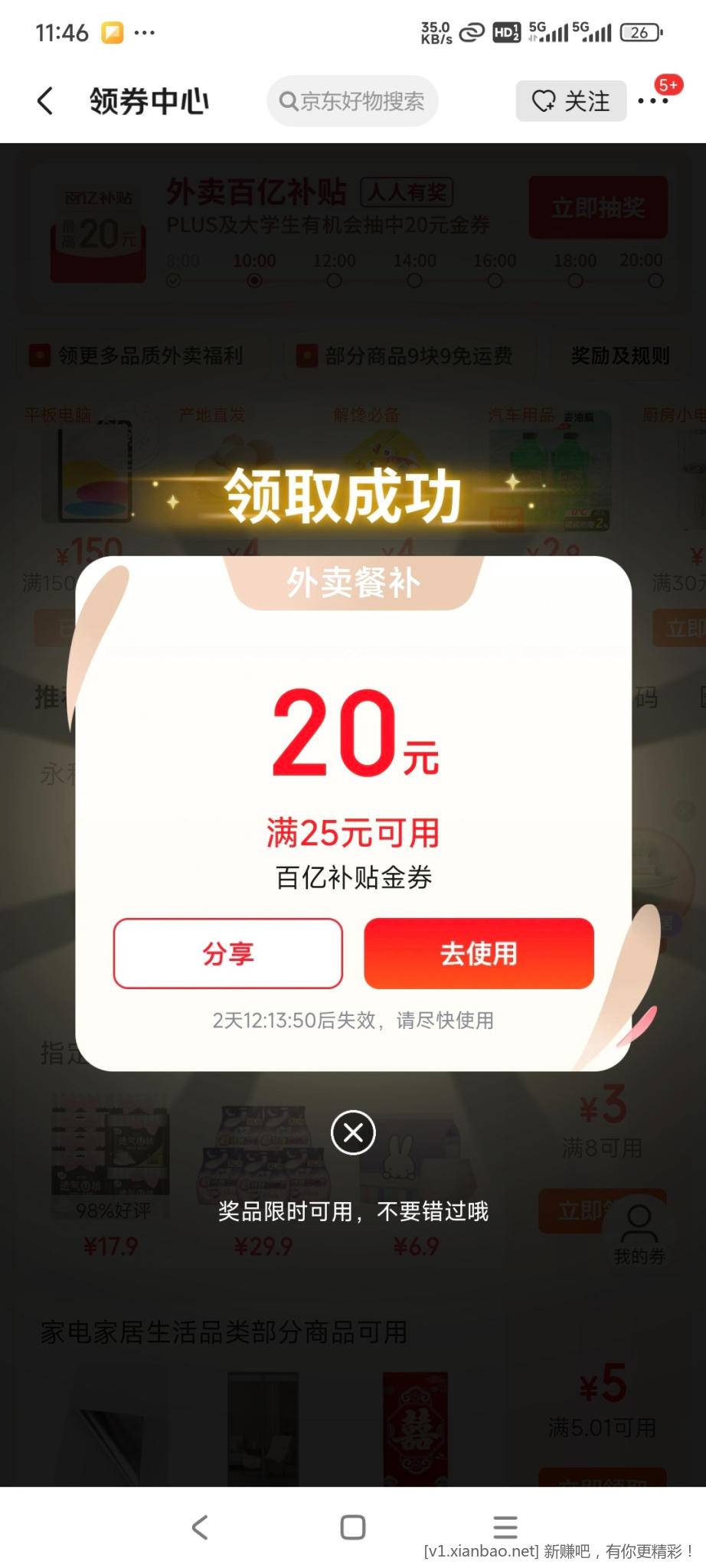Tap 去使用 to use the coupon
This screenshot has height=1568, width=706.
click(479, 953)
